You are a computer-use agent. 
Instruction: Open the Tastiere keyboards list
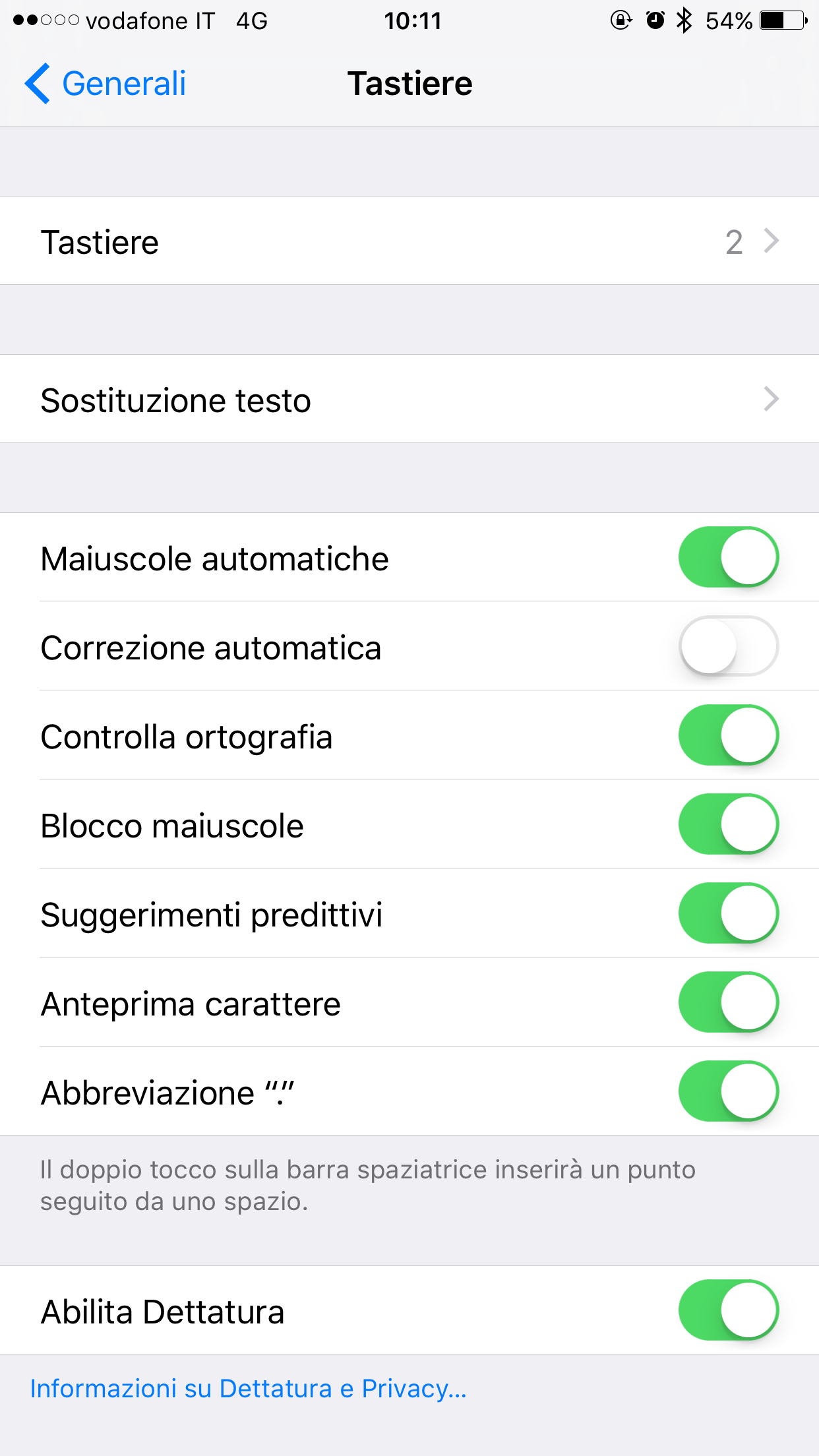point(409,241)
